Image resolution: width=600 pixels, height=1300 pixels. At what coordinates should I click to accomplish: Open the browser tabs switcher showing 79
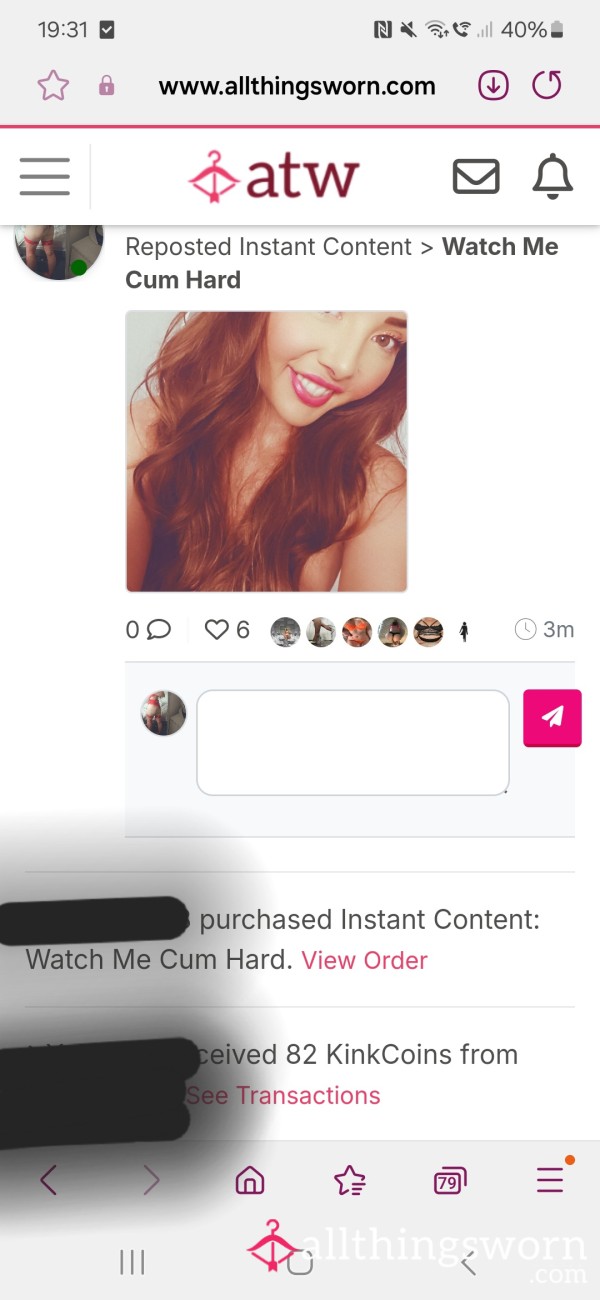[450, 1181]
